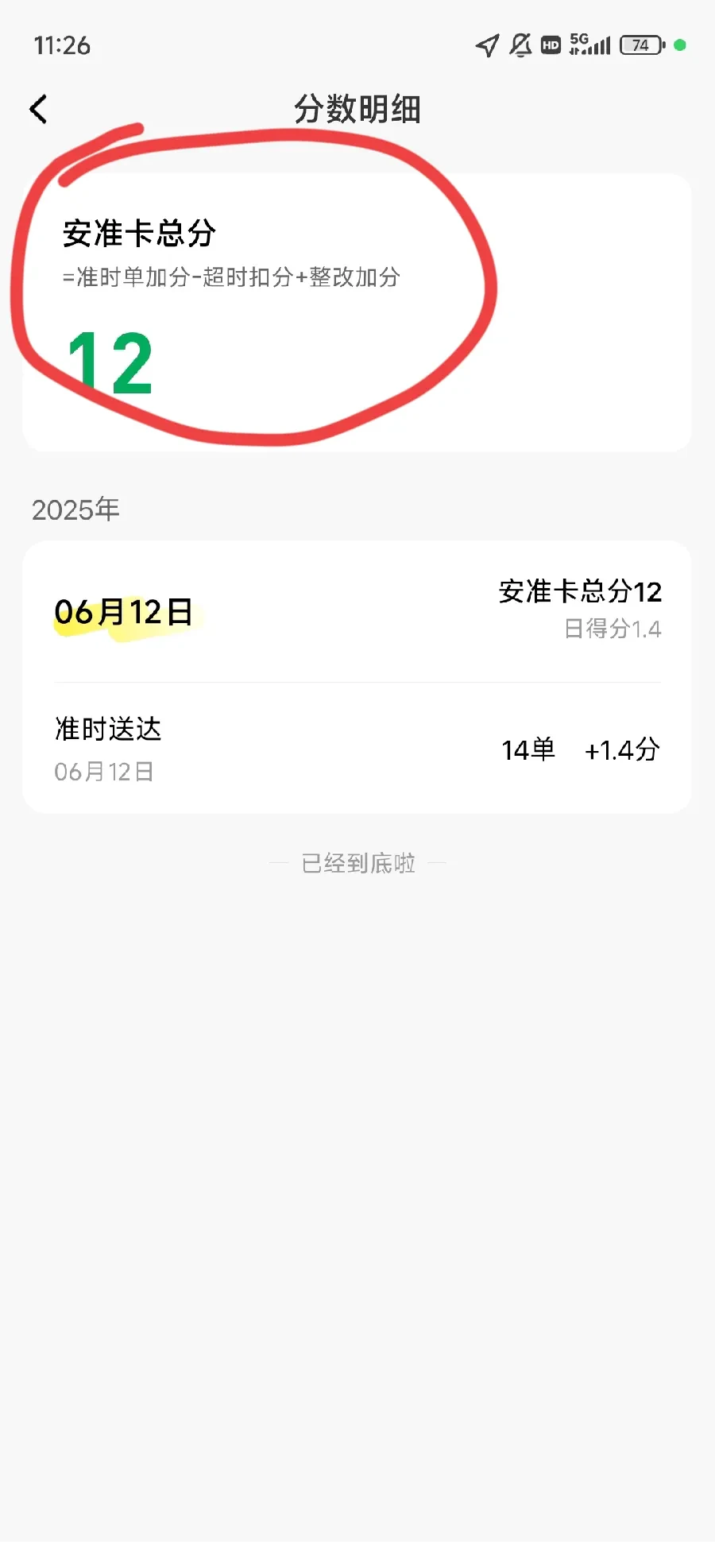Tap the muted notifications bell icon
715x1568 pixels.
(520, 45)
